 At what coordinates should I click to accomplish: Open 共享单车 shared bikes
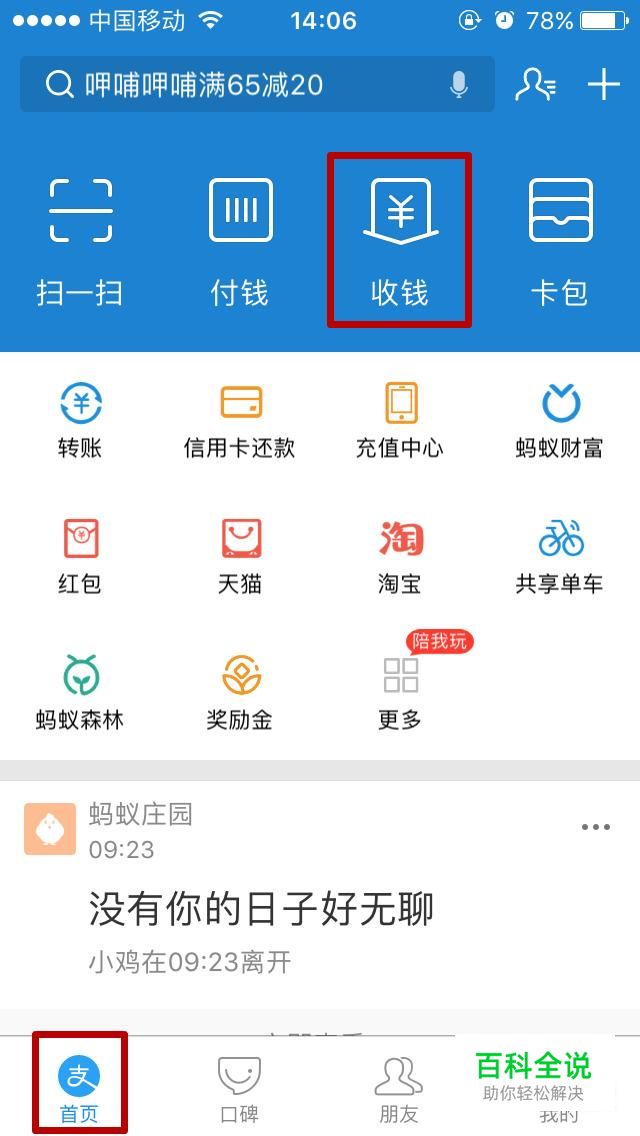560,556
